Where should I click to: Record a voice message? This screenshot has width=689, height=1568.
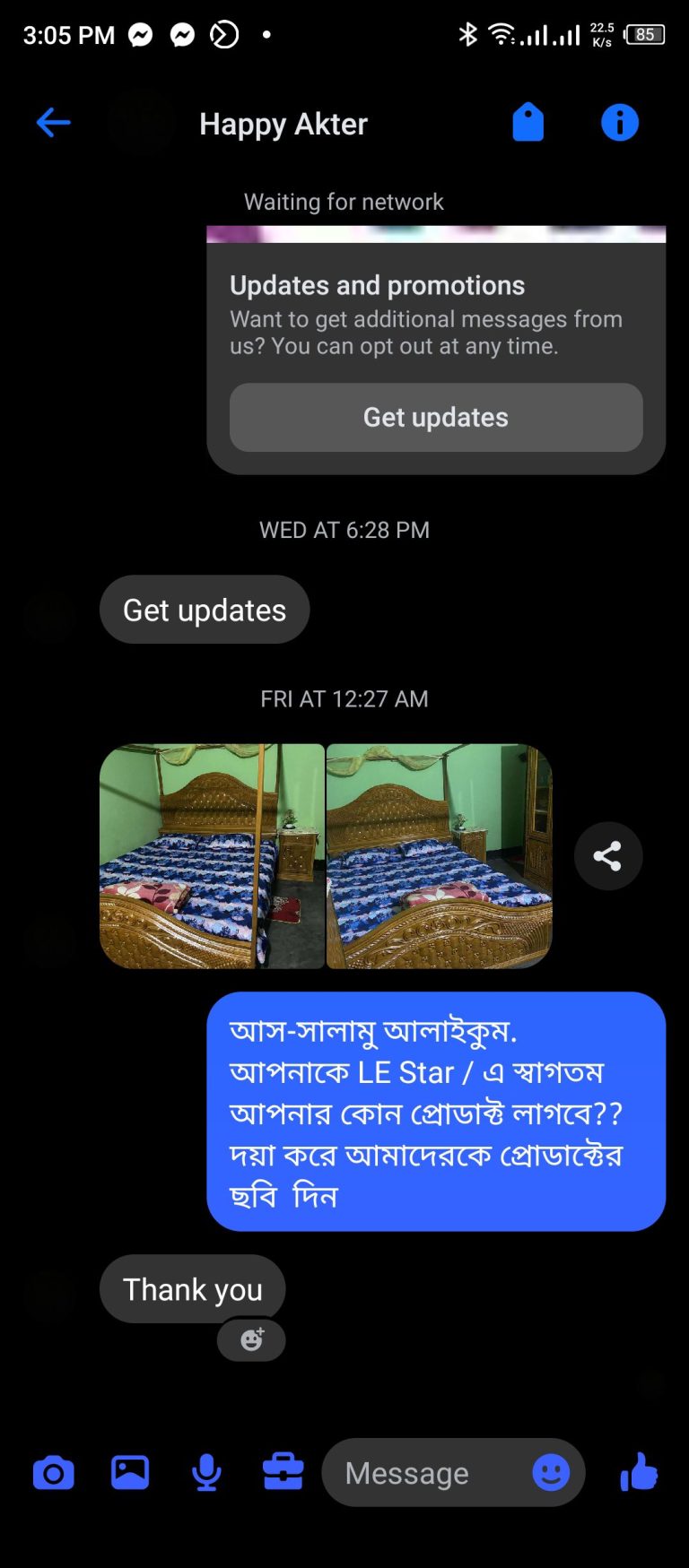(206, 1473)
